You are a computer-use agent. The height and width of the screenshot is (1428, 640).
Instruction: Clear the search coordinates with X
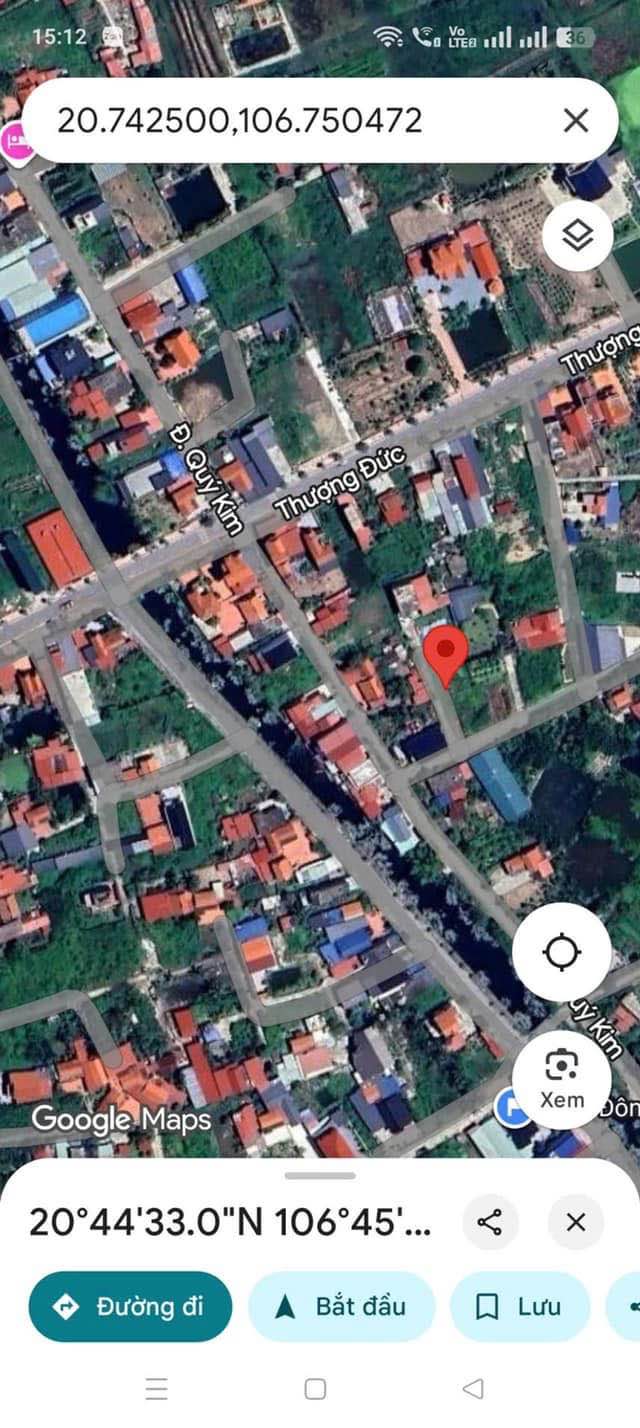point(576,121)
